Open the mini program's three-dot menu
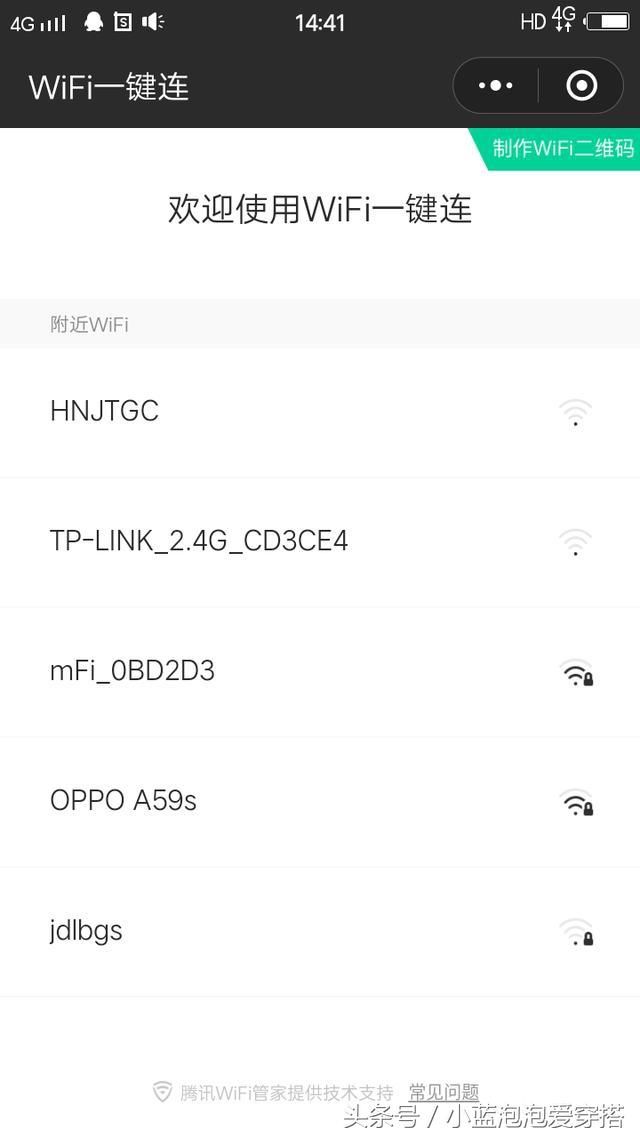Screen dimensions: 640x1138 tap(496, 86)
